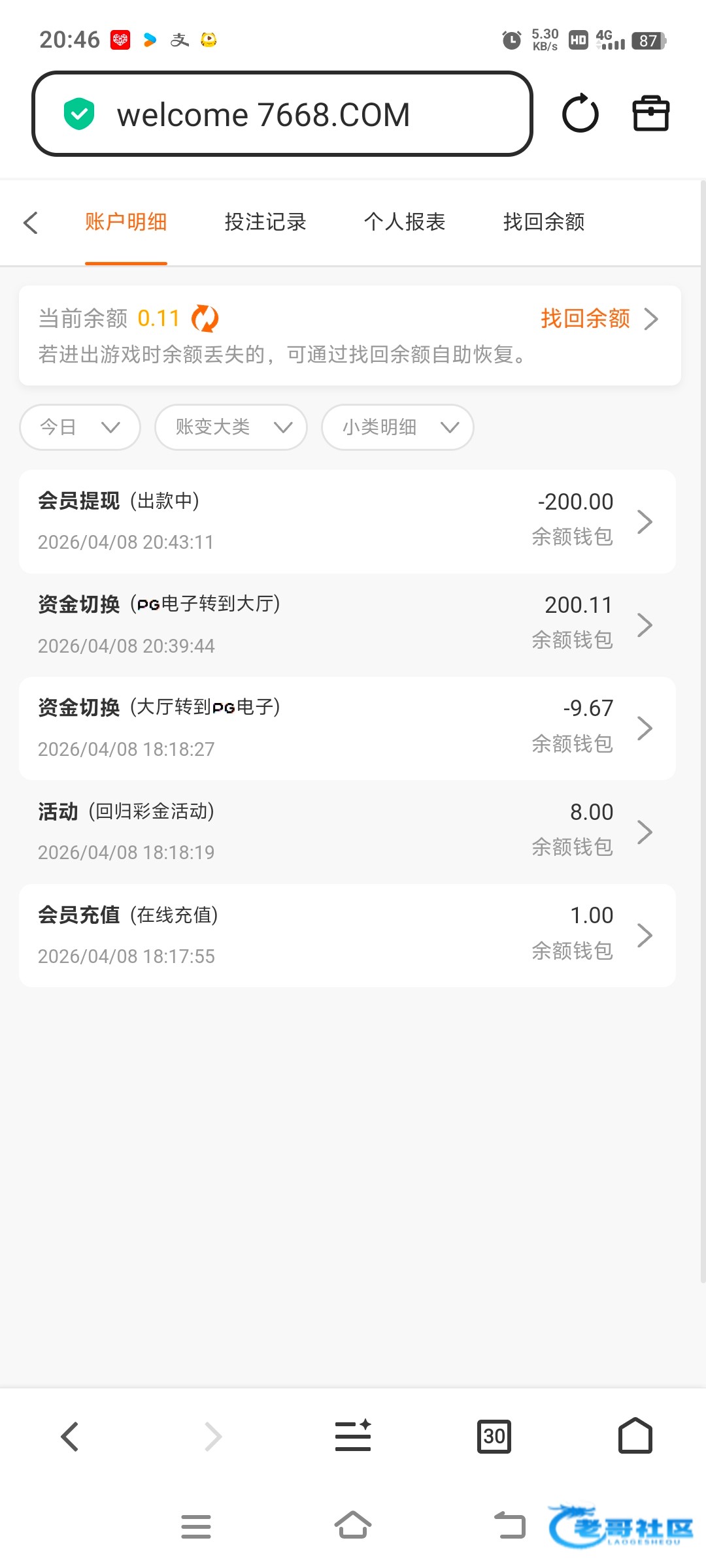Switch to the 投注记录 tab
The height and width of the screenshot is (1568, 706).
(x=265, y=223)
